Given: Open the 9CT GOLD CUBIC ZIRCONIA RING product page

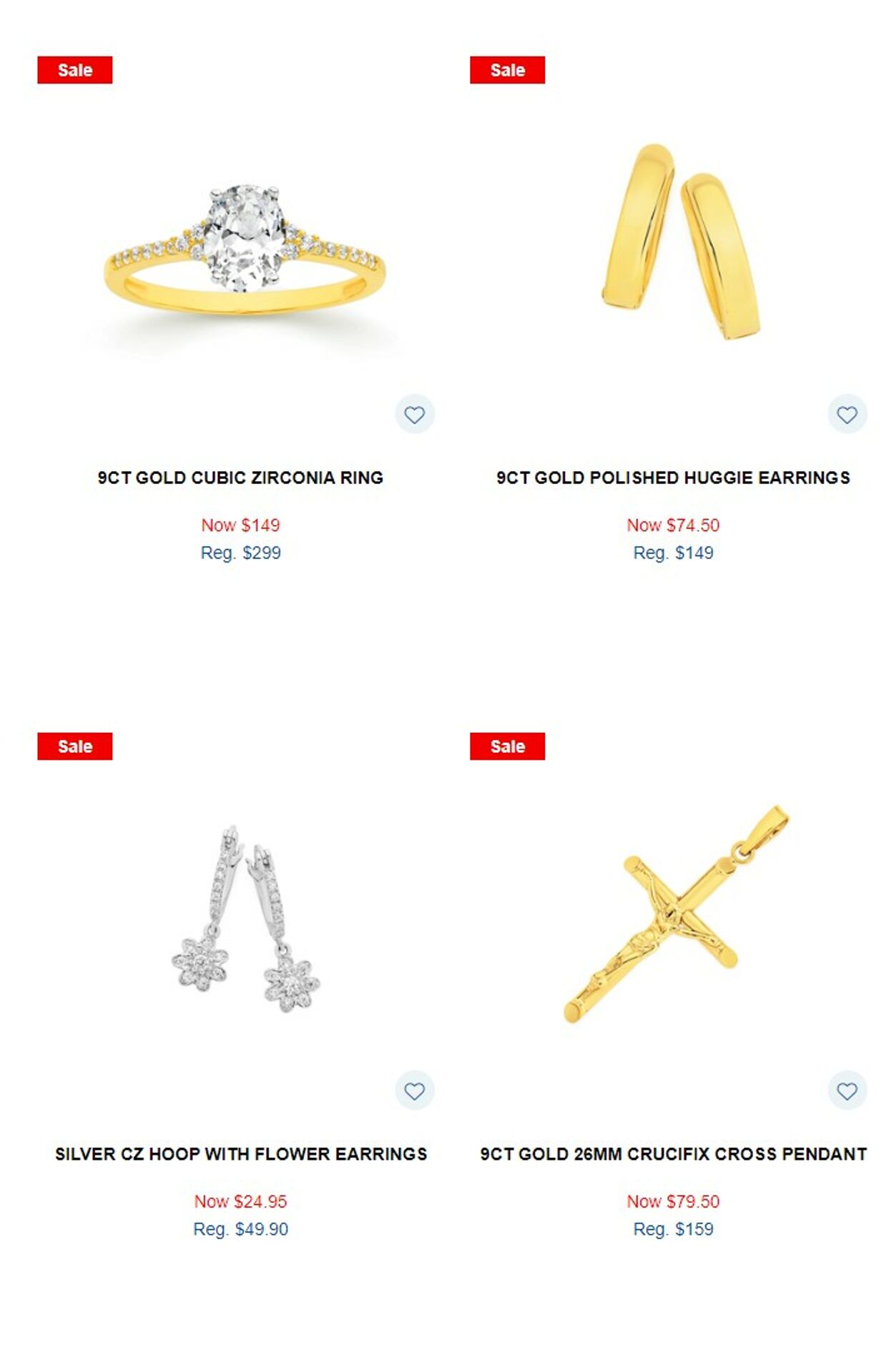Looking at the screenshot, I should point(241,477).
